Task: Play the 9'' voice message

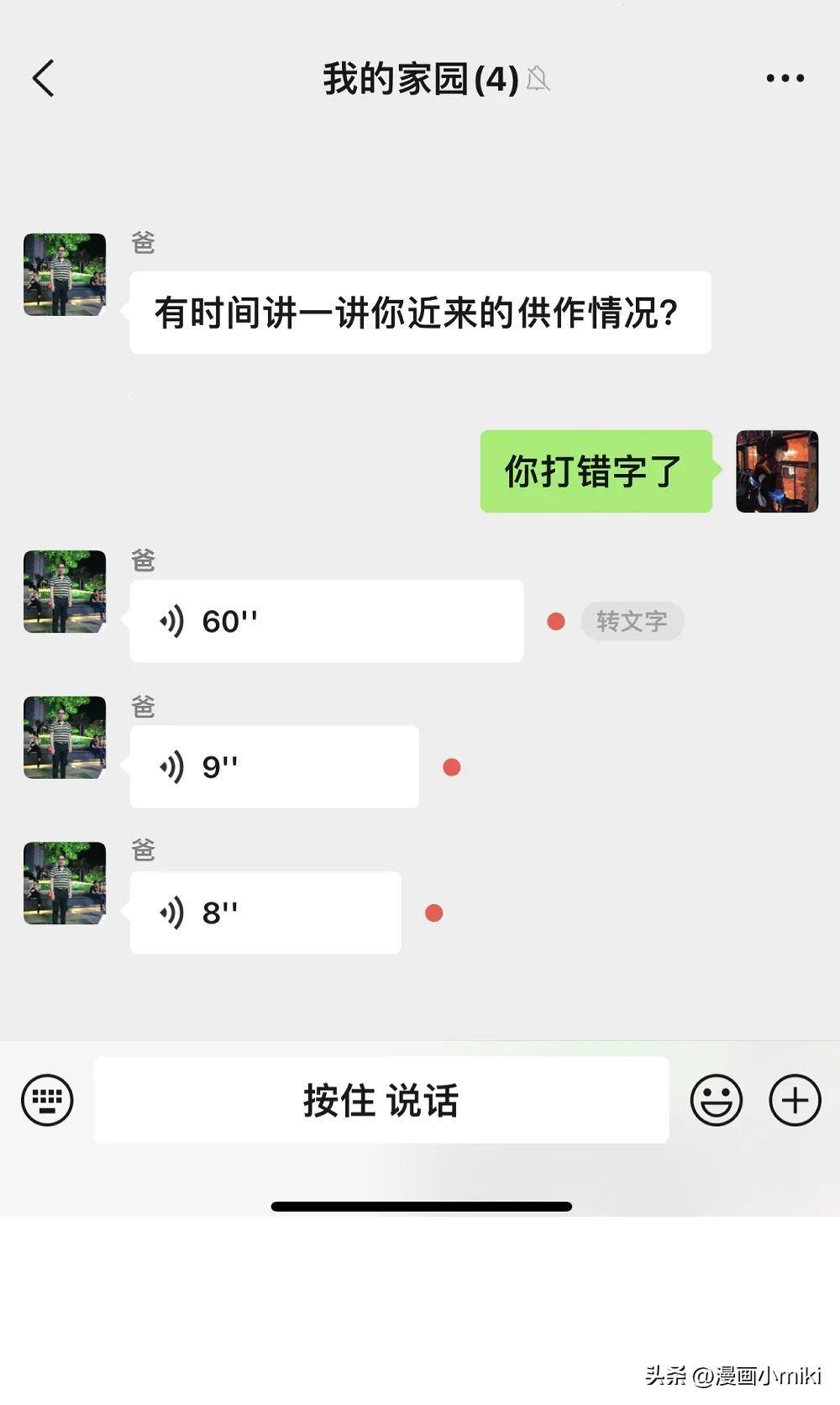Action: click(274, 767)
